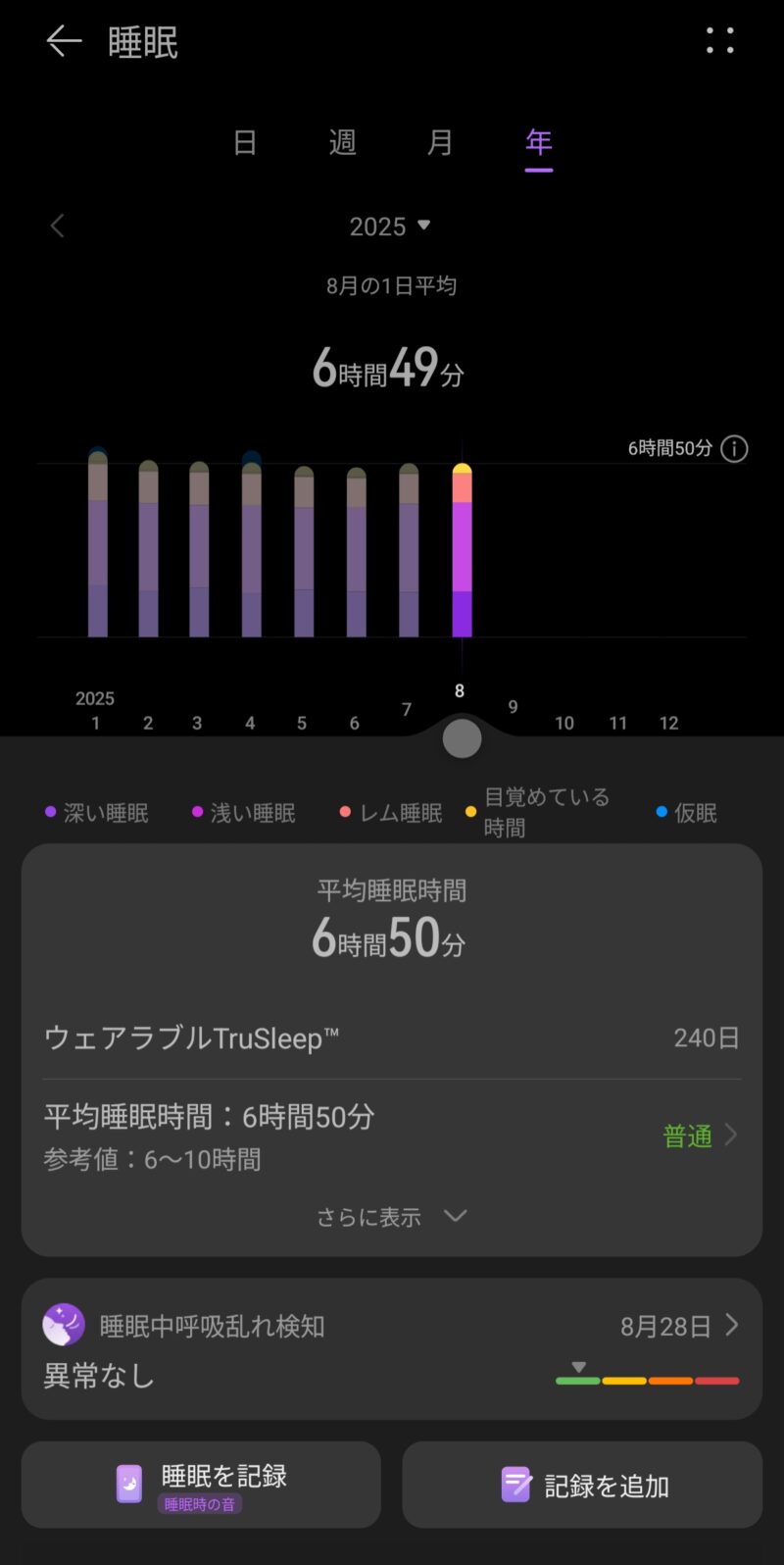The height and width of the screenshot is (1565, 784).
Task: Select the month 4 bar in chart
Action: (x=252, y=554)
